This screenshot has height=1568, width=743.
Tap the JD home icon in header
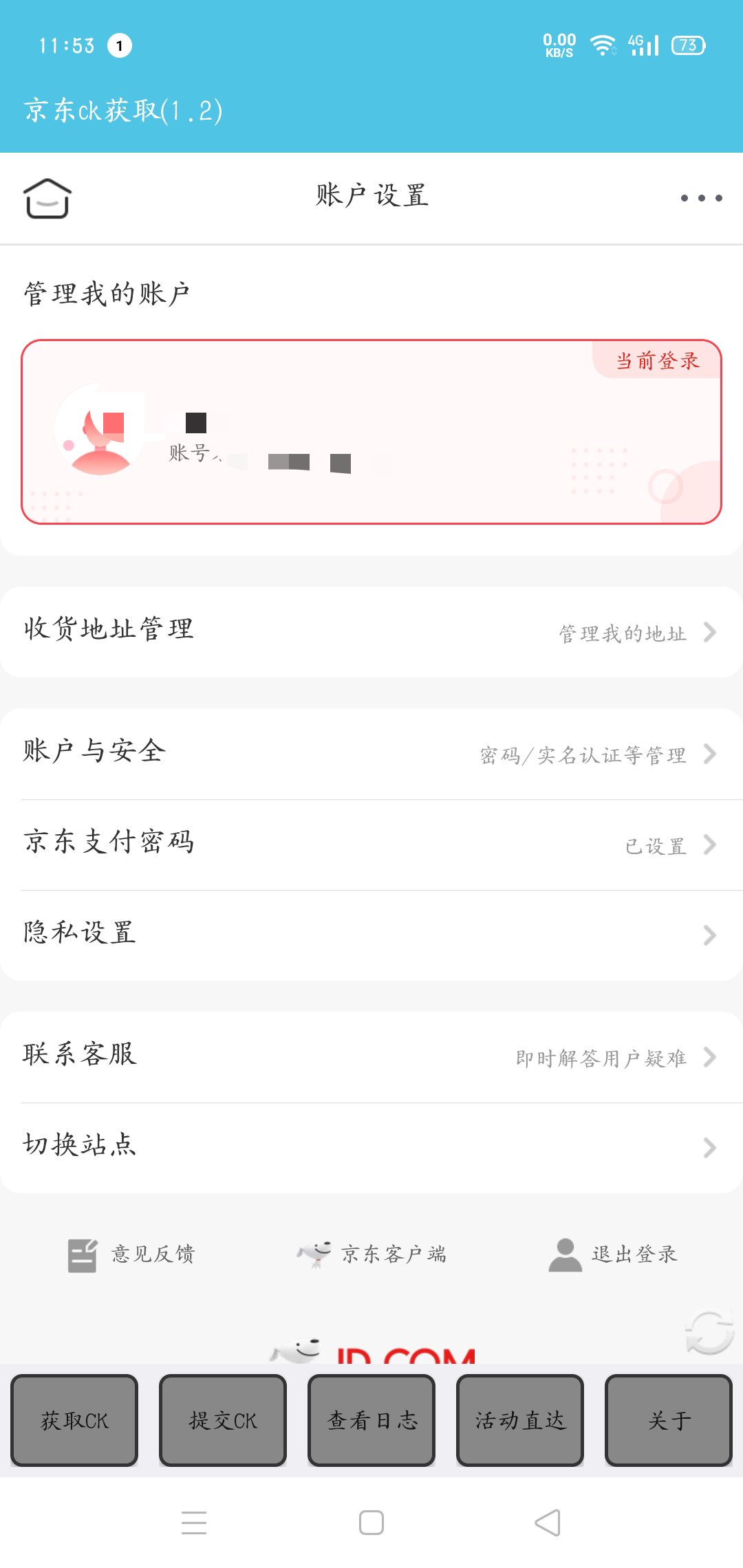(47, 198)
